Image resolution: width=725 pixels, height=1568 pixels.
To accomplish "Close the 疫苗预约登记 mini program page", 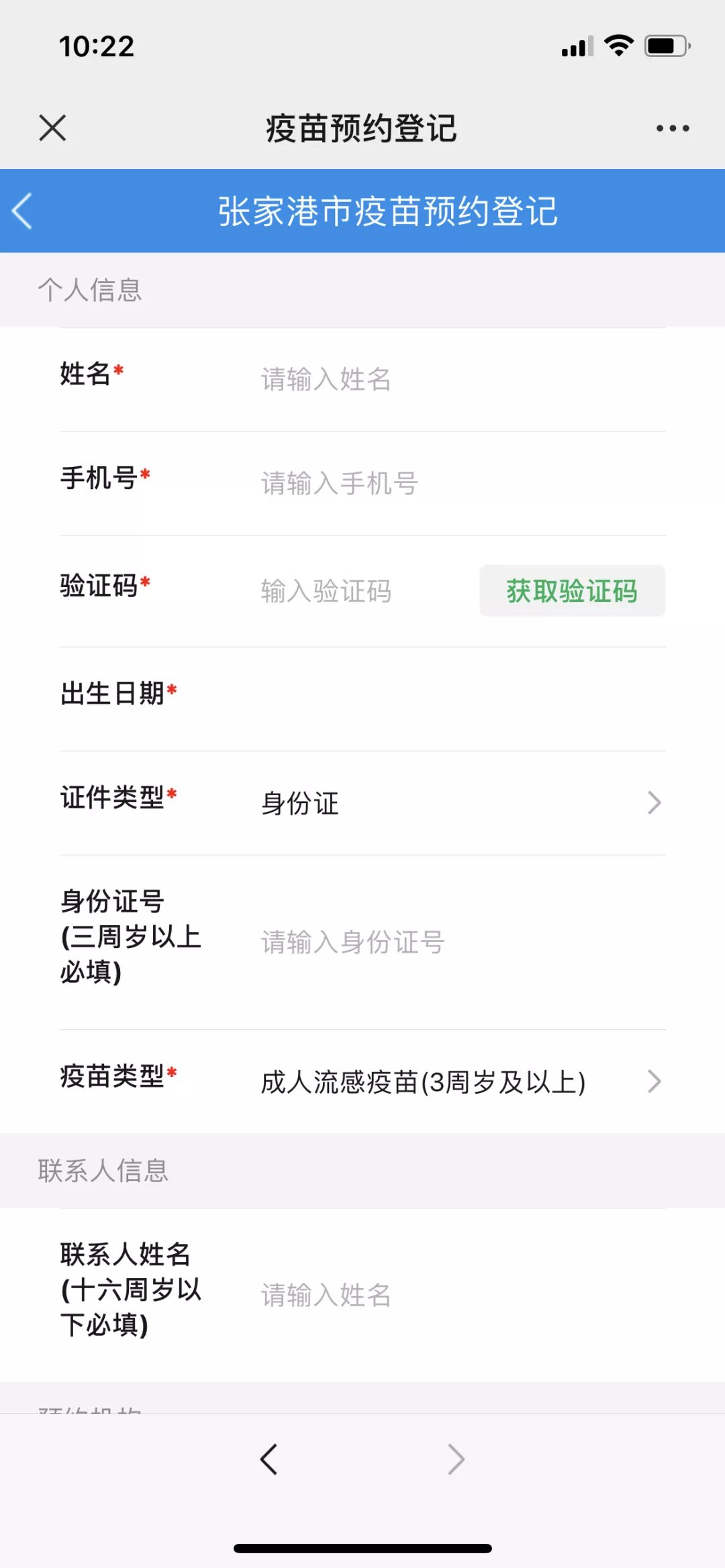I will 52,127.
